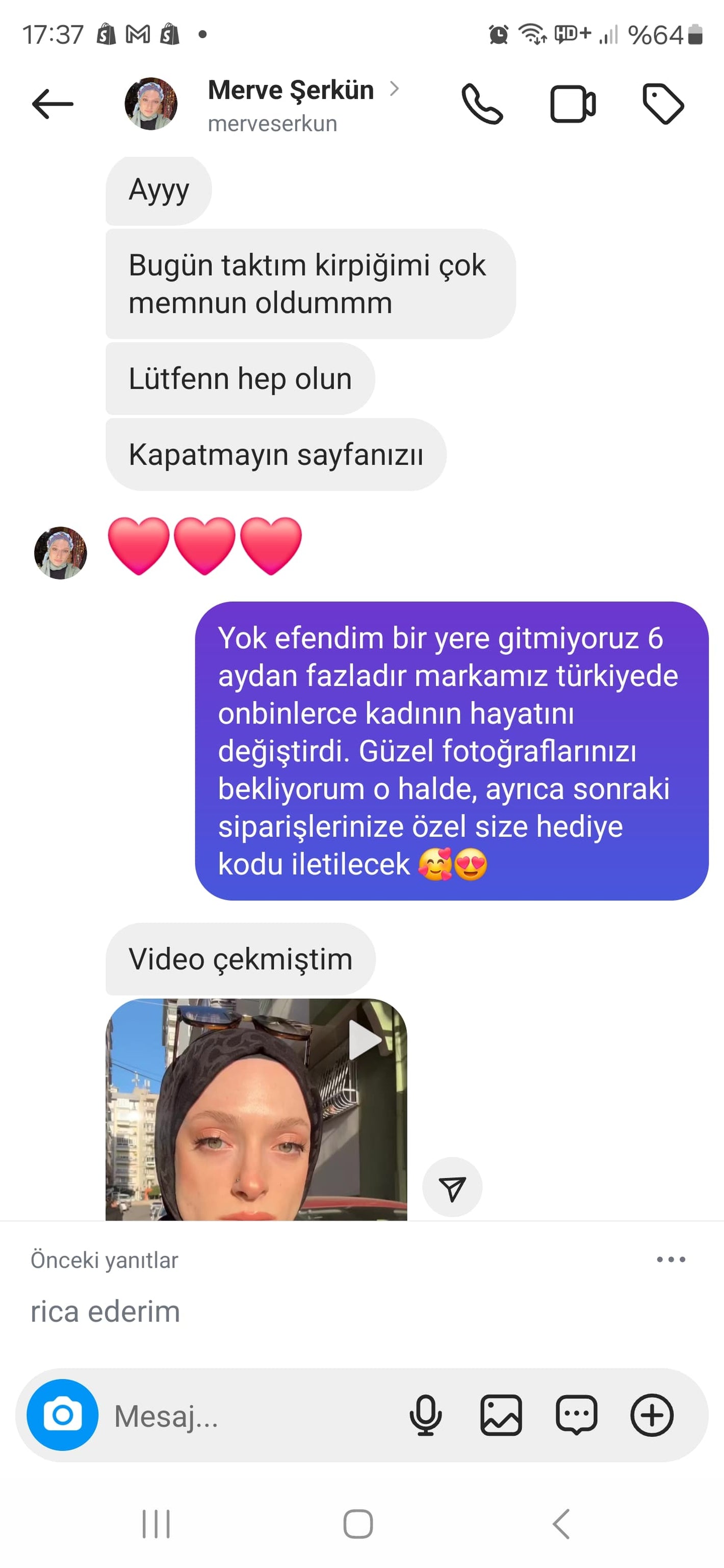This screenshot has width=724, height=1568.
Task: Open more attachment options plus icon
Action: coord(652,1415)
